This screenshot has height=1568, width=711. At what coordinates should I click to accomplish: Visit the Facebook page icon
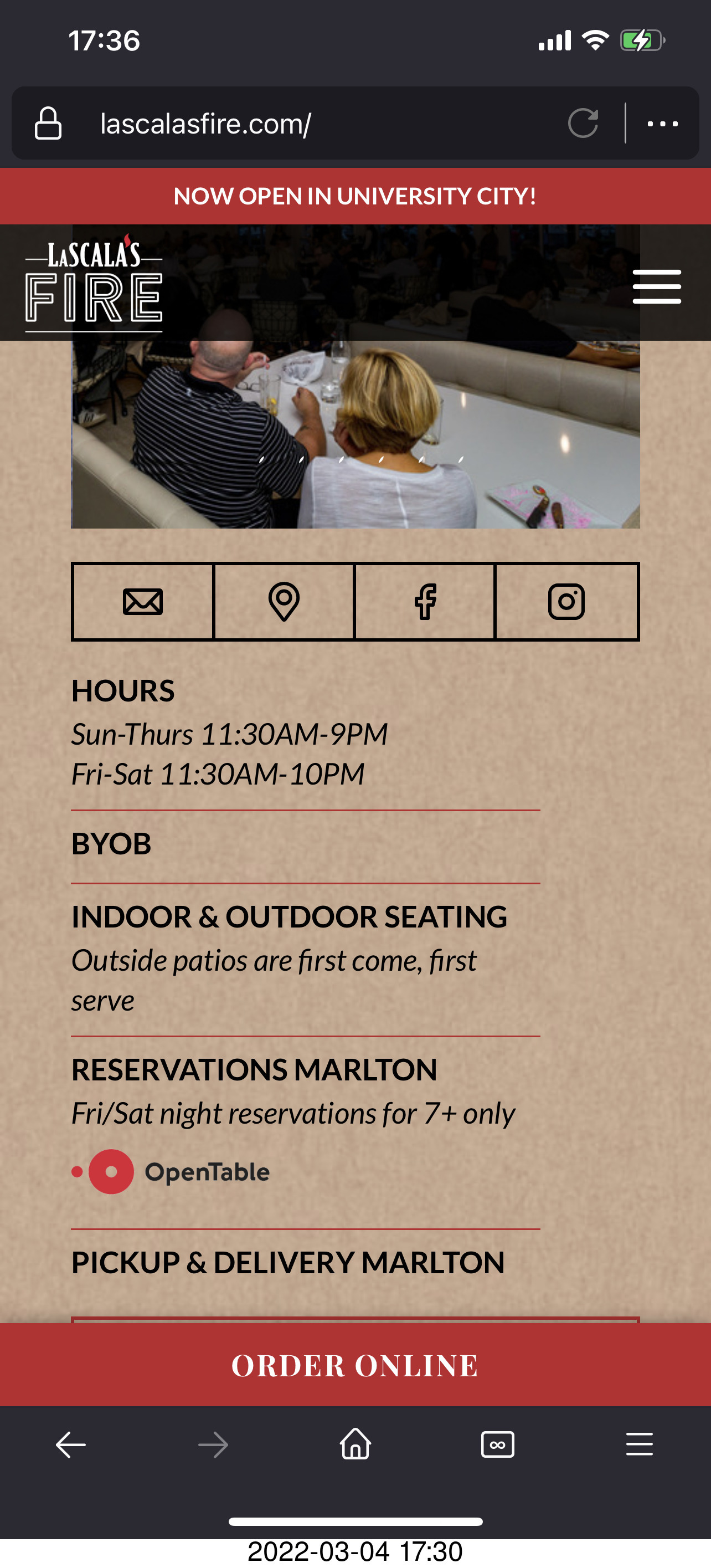425,601
